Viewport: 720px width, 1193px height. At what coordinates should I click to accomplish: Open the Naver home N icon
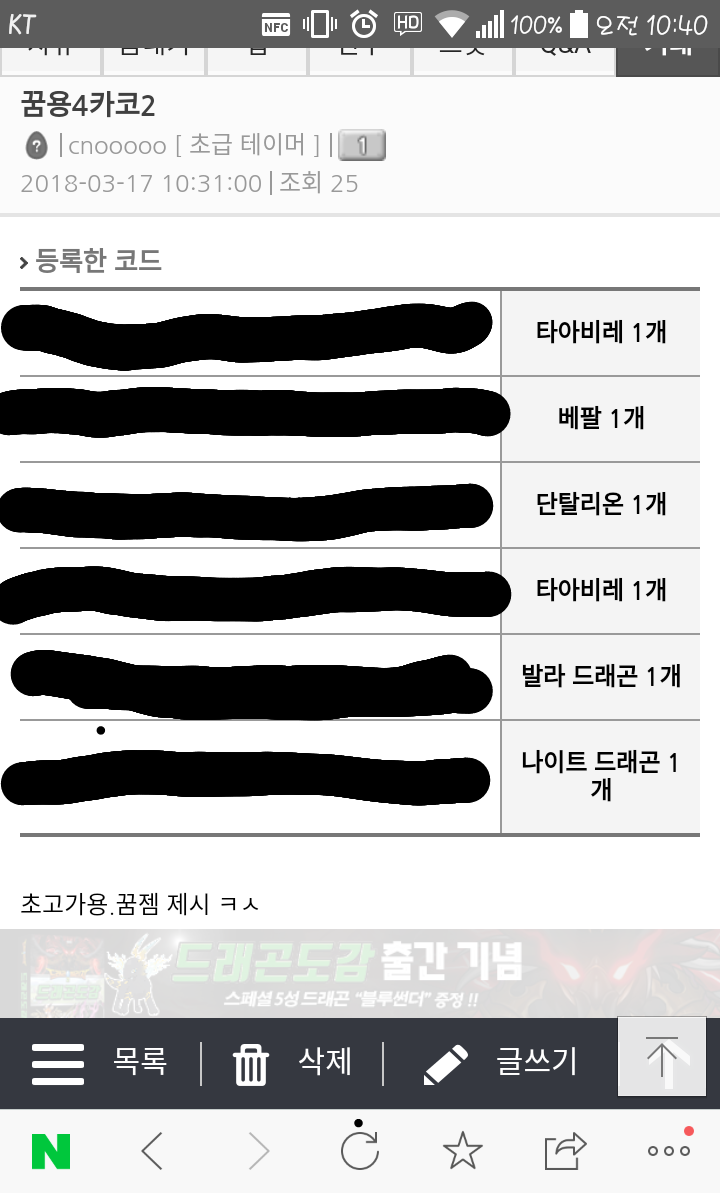pos(51,1152)
